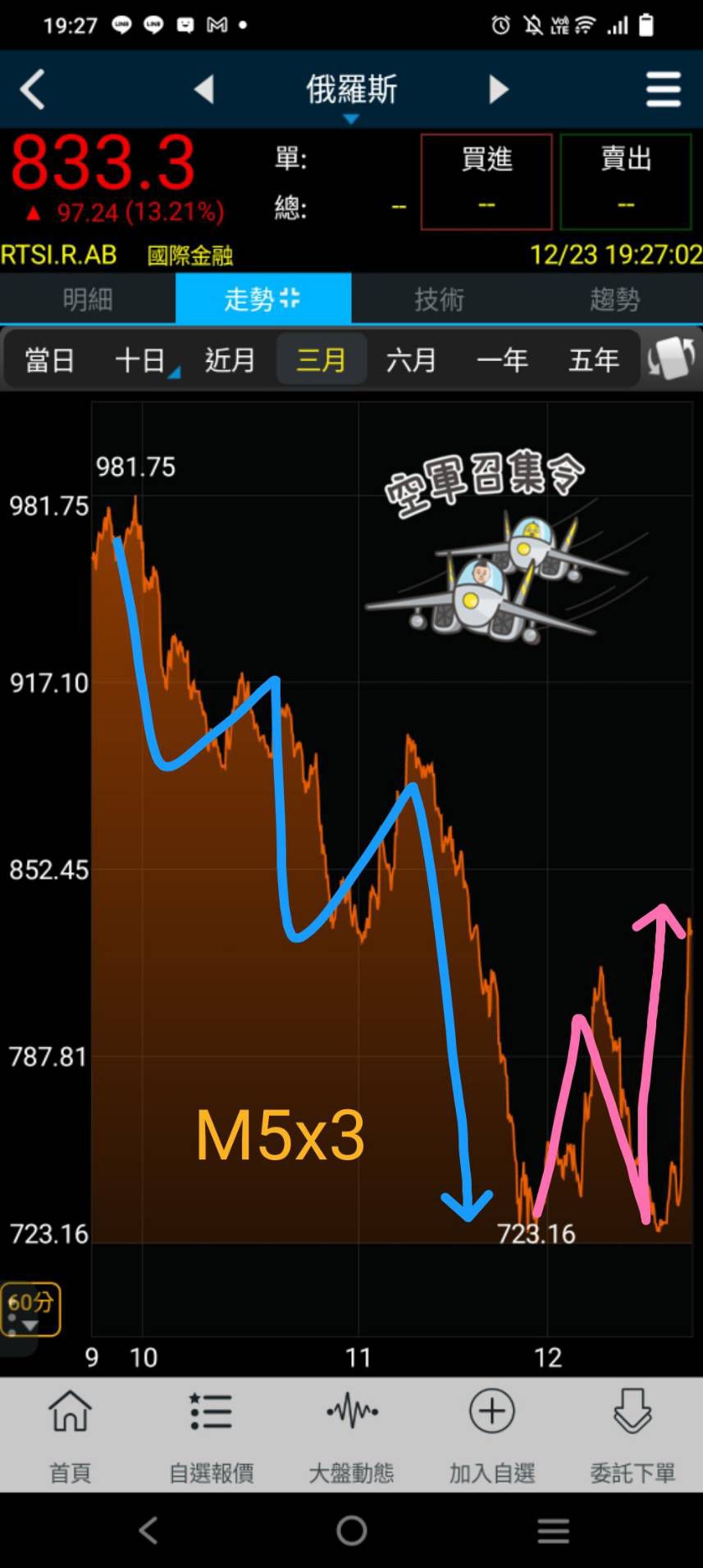Select the 十日 chart range

click(x=141, y=359)
